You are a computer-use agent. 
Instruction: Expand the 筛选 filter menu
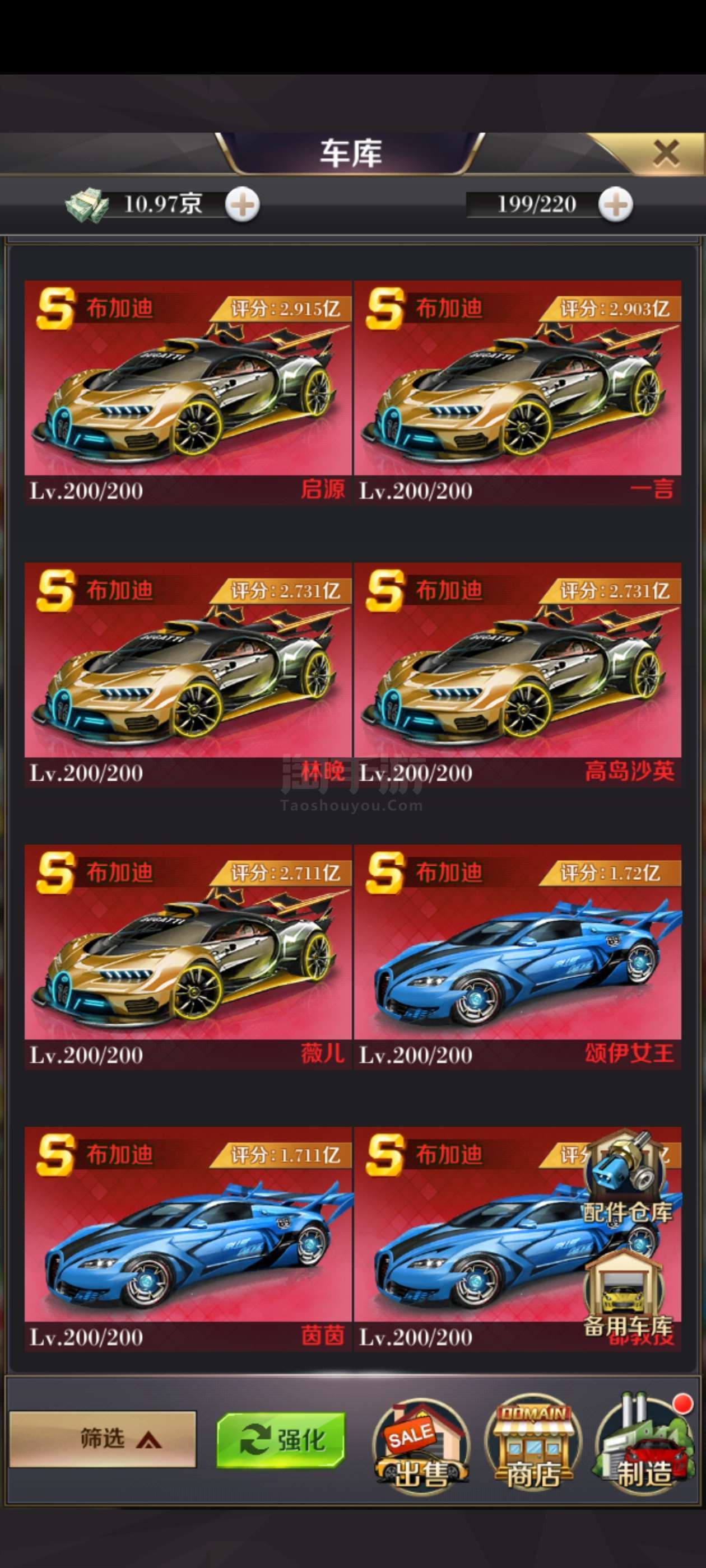coord(103,1439)
